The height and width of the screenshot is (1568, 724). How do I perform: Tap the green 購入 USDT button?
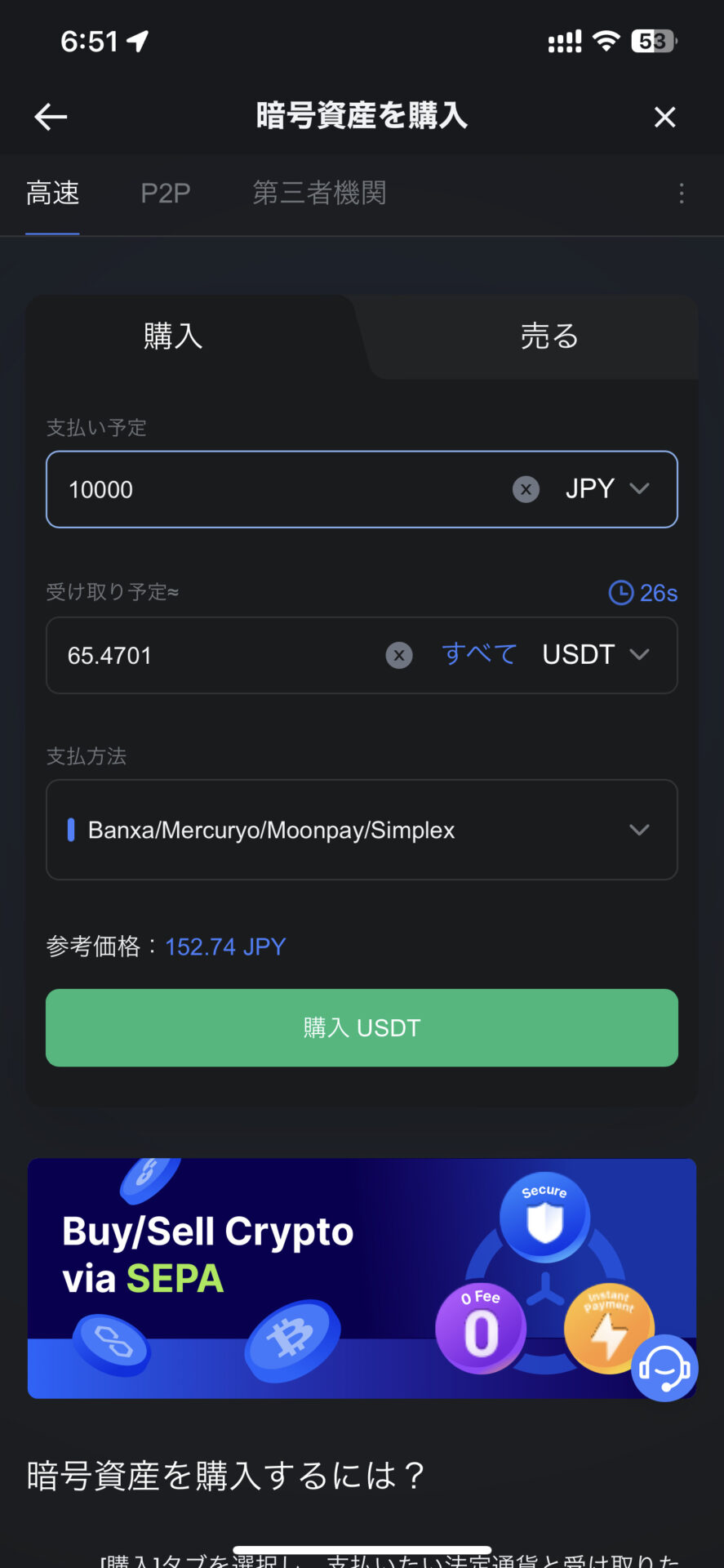point(362,1027)
